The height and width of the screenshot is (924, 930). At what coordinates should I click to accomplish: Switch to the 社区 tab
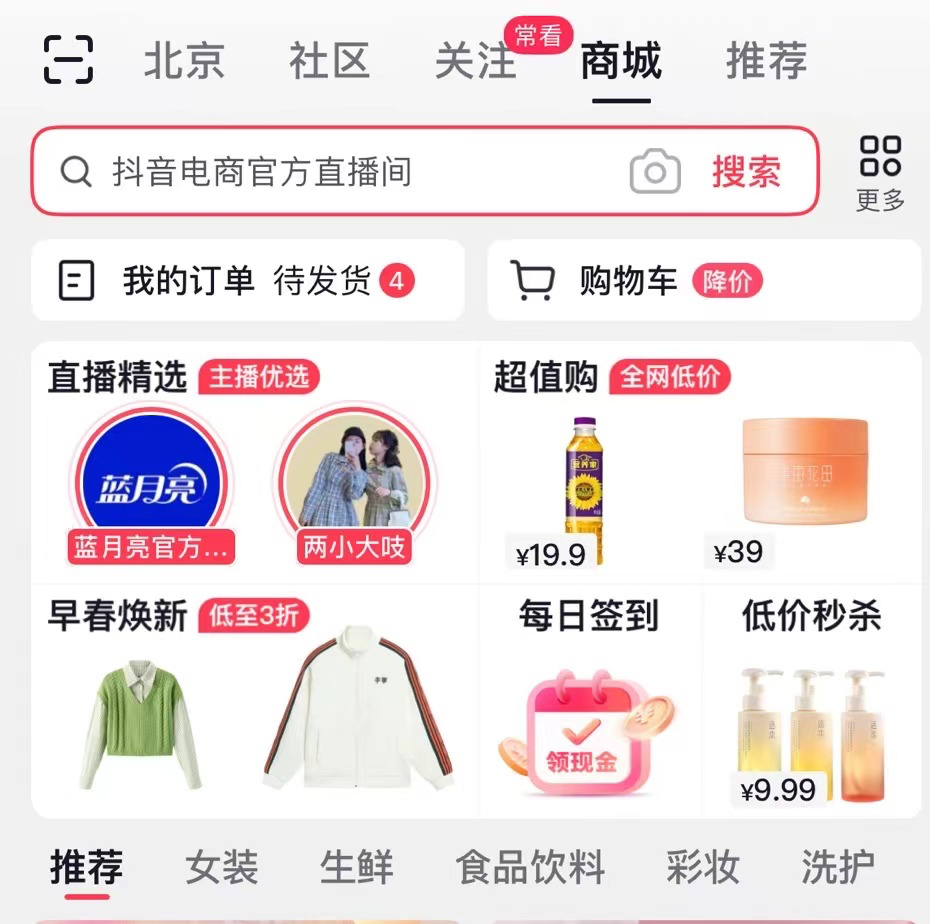(329, 61)
